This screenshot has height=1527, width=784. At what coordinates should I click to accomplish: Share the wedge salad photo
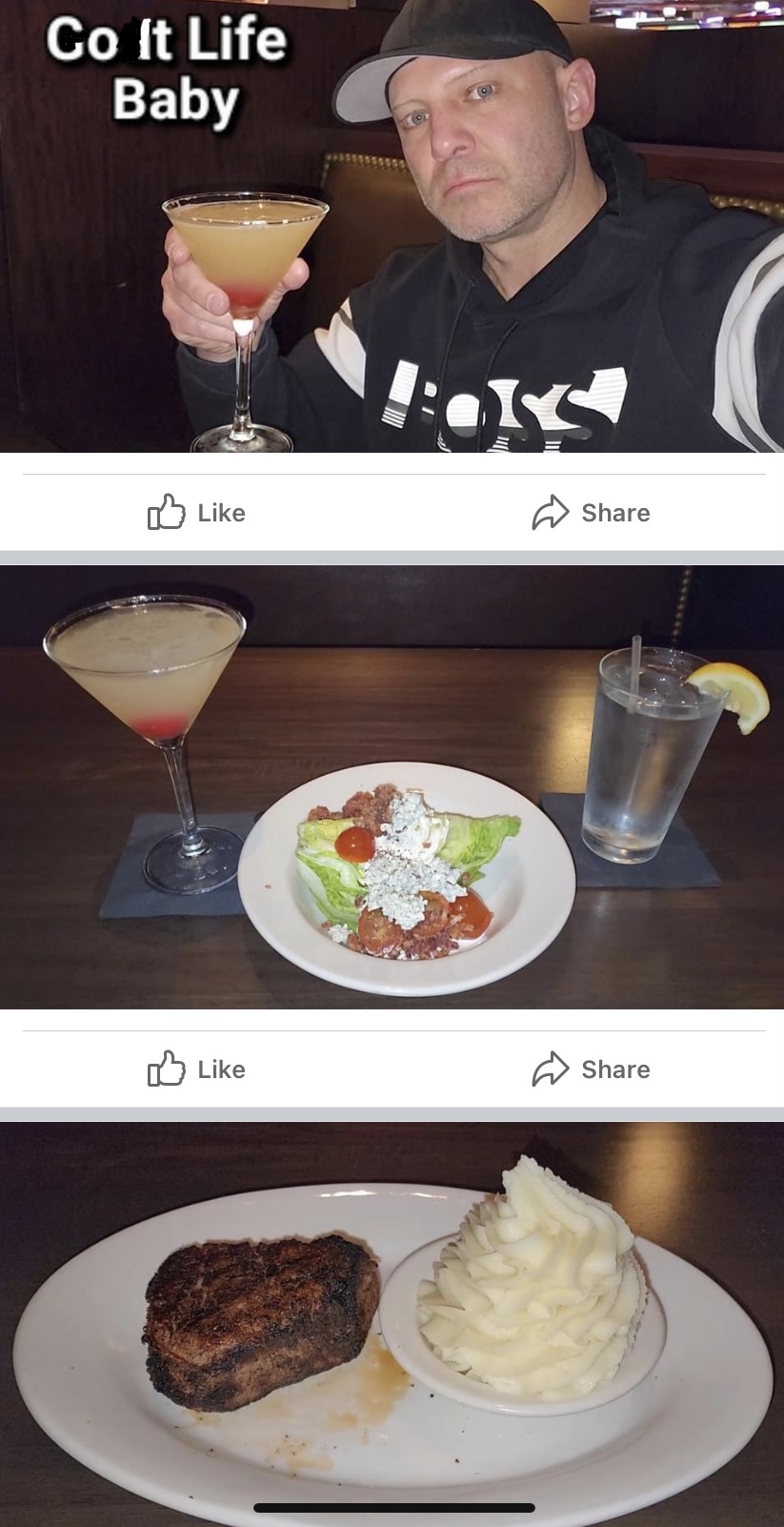click(x=591, y=1069)
